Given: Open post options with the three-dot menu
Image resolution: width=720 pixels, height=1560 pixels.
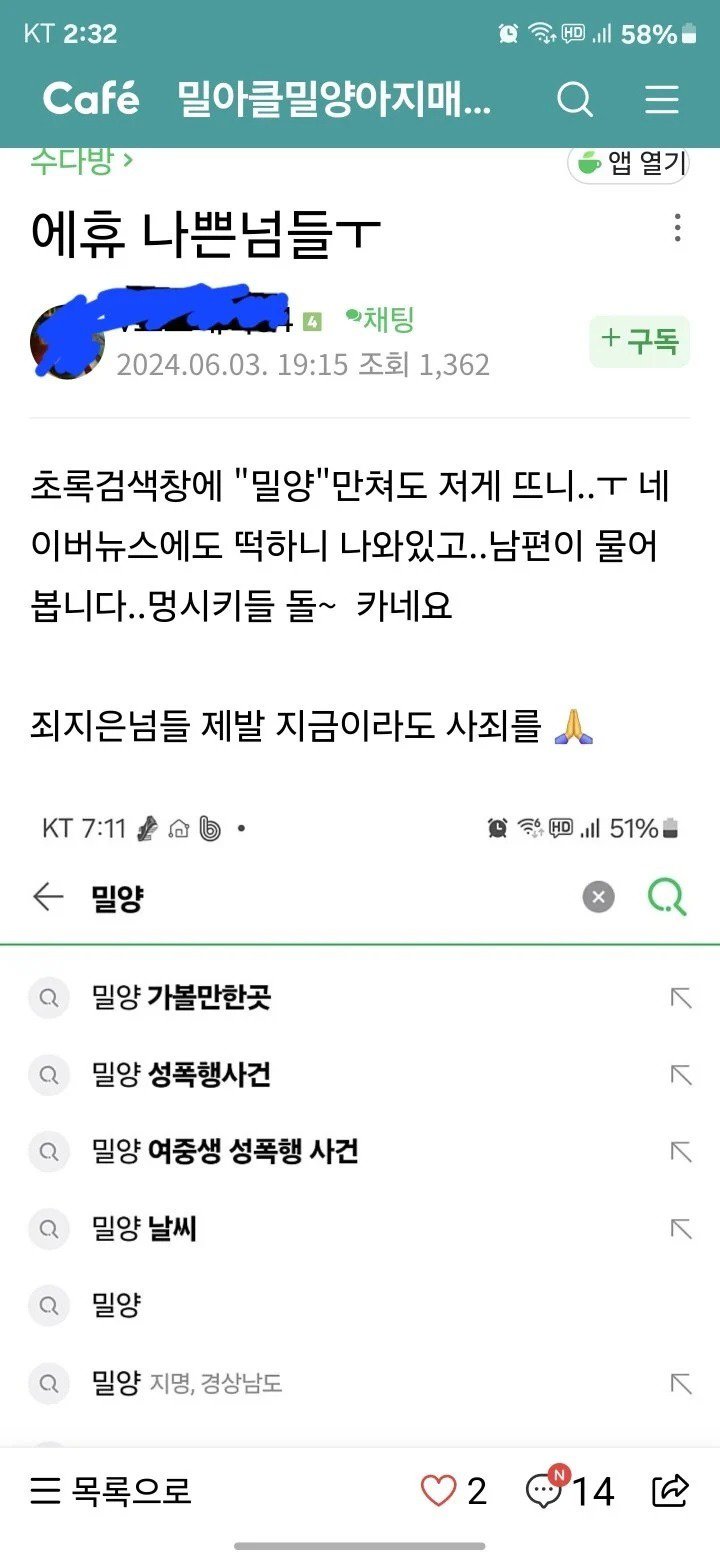Looking at the screenshot, I should [678, 228].
